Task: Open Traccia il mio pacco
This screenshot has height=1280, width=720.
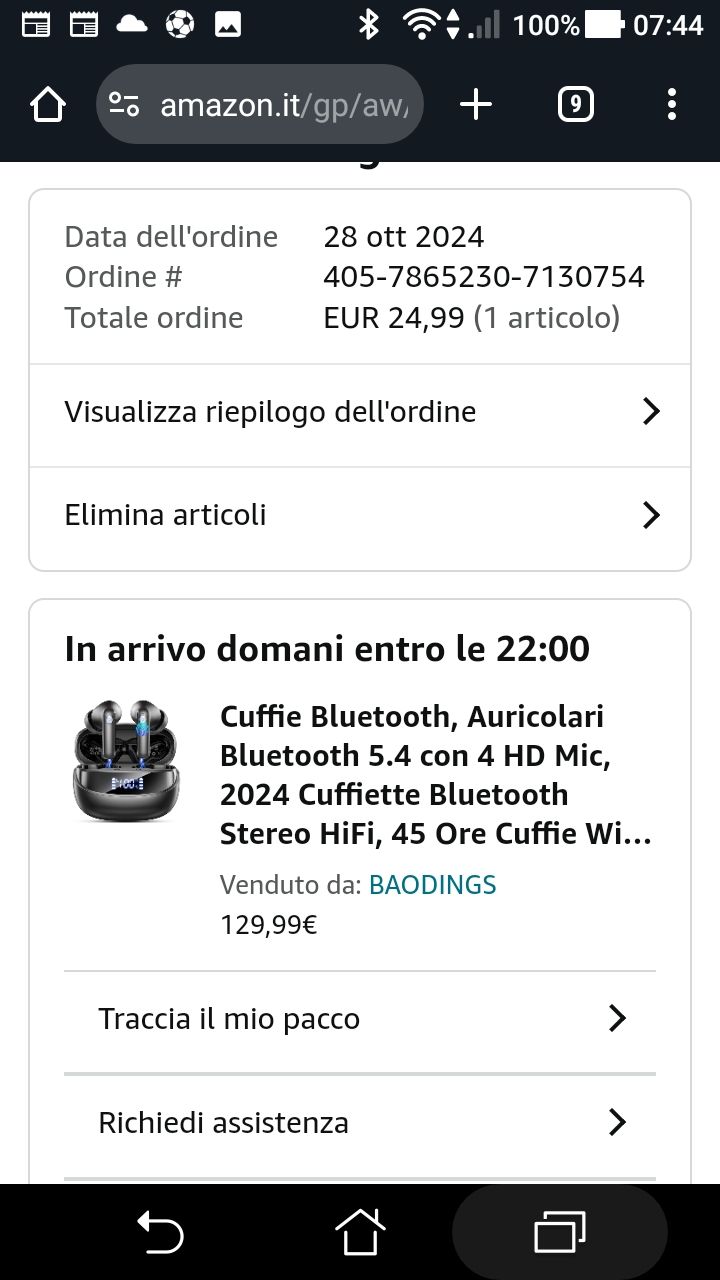Action: click(x=360, y=1020)
